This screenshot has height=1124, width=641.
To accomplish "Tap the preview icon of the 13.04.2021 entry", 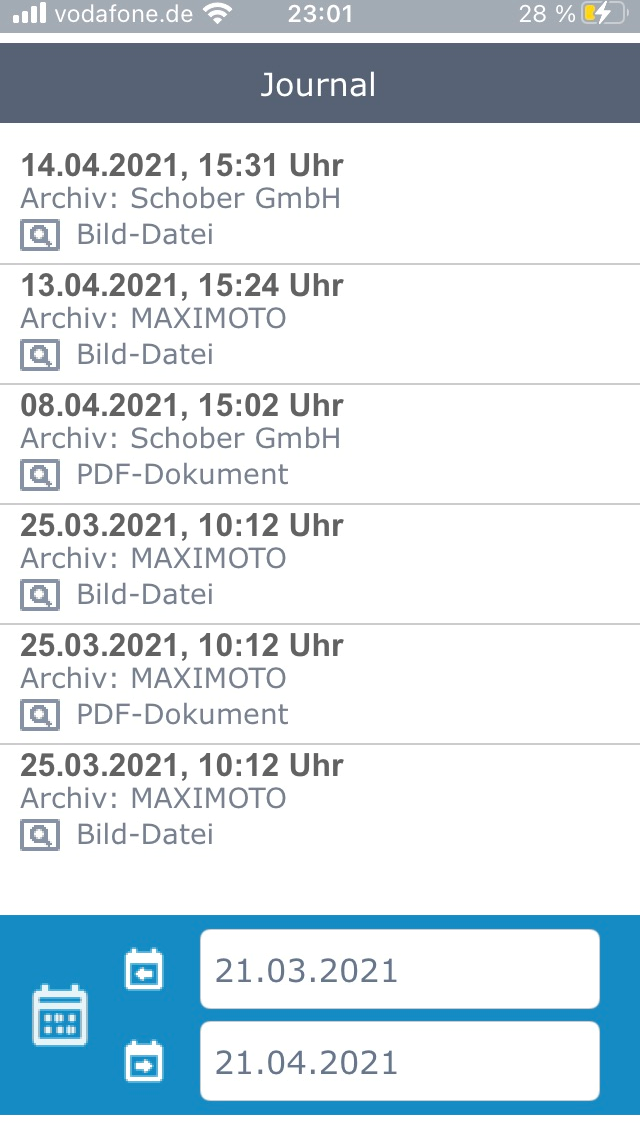I will click(40, 356).
